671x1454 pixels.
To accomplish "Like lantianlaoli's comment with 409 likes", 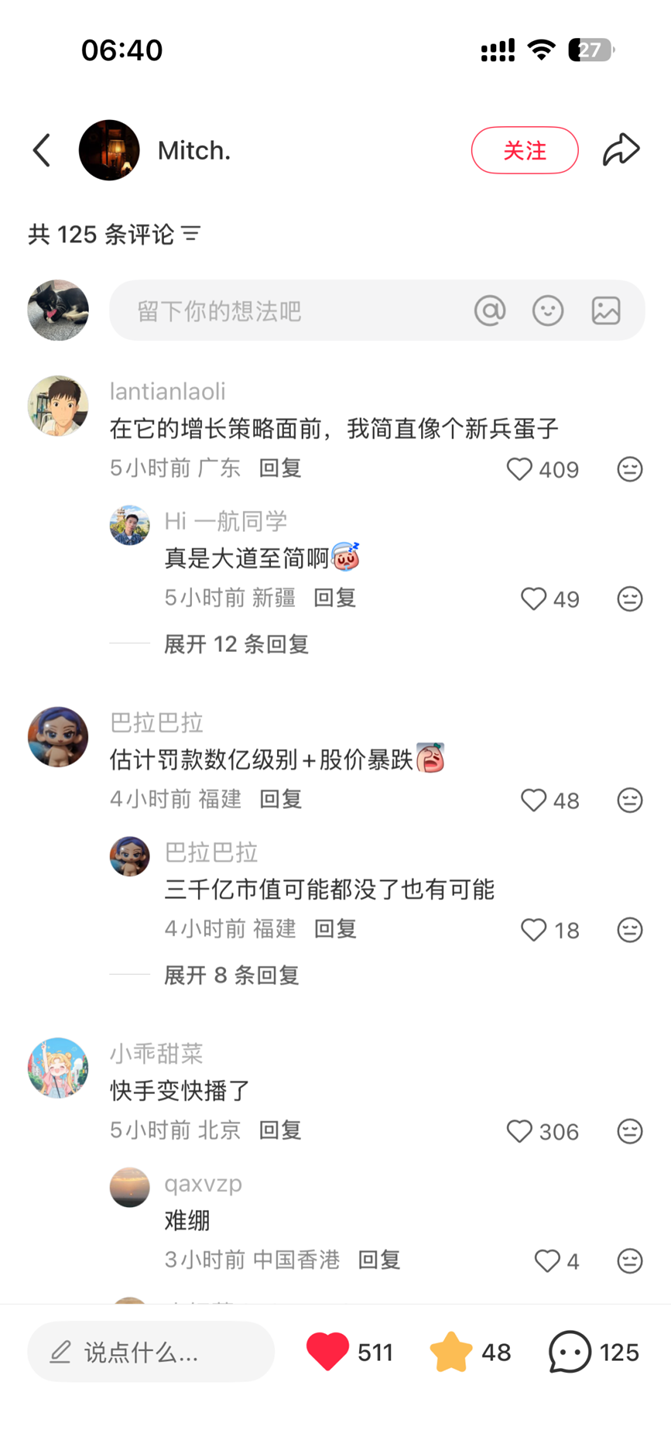I will pyautogui.click(x=520, y=469).
